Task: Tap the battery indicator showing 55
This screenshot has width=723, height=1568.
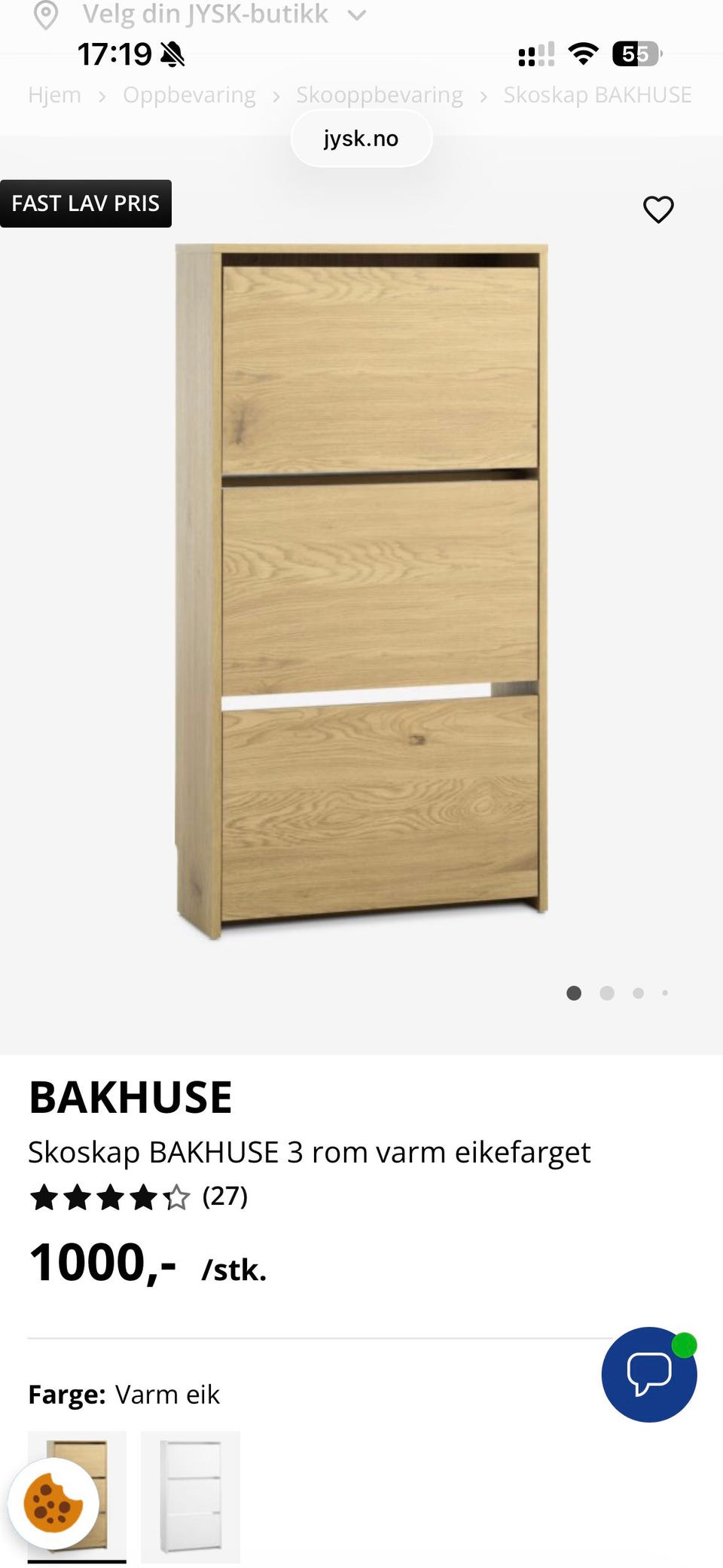Action: click(635, 53)
